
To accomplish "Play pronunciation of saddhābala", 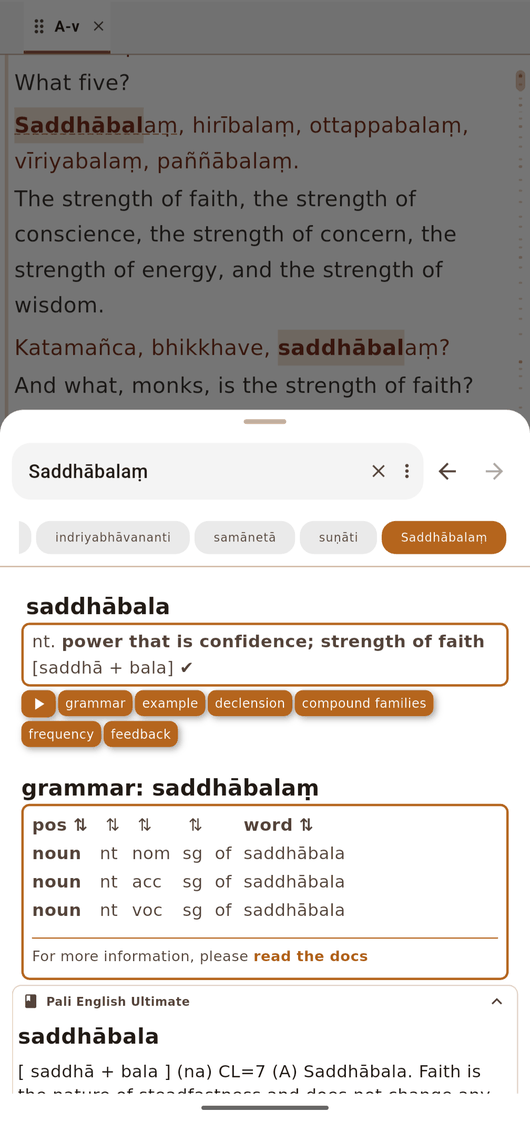I will tap(39, 703).
